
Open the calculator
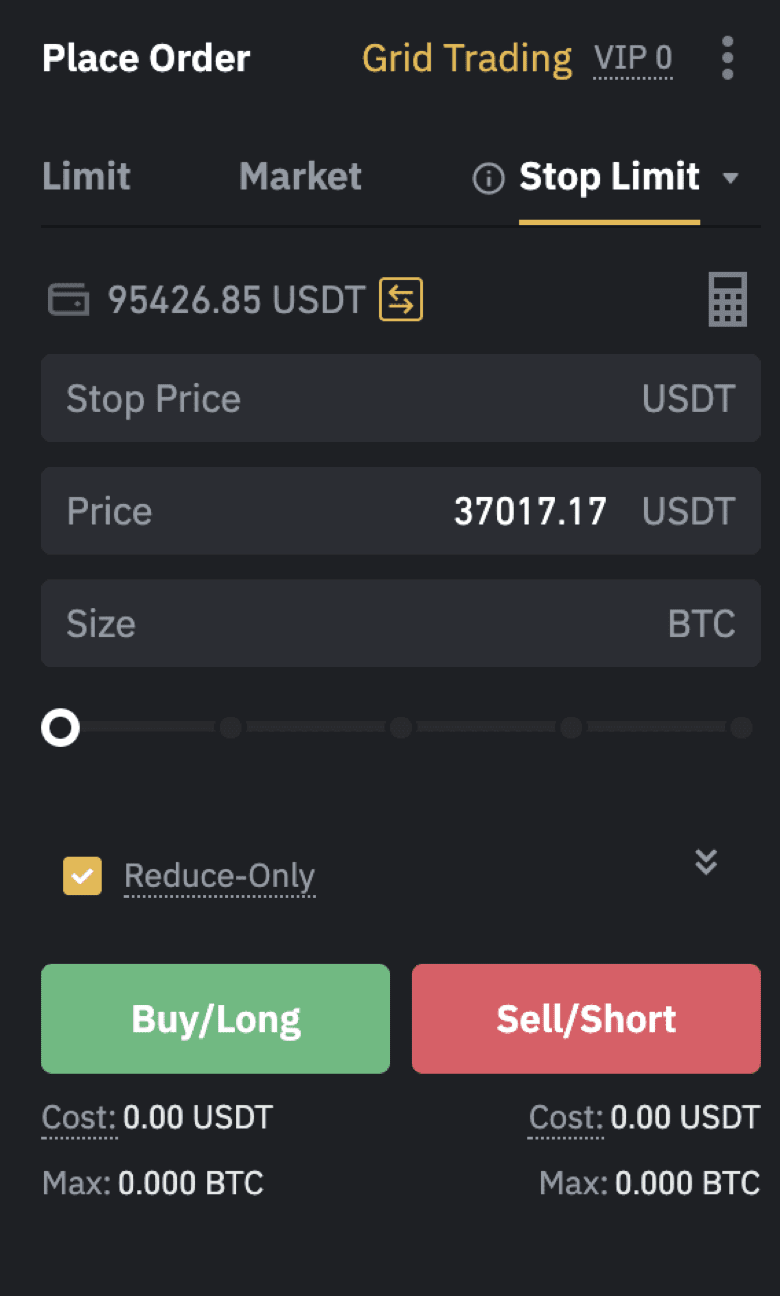click(x=728, y=299)
